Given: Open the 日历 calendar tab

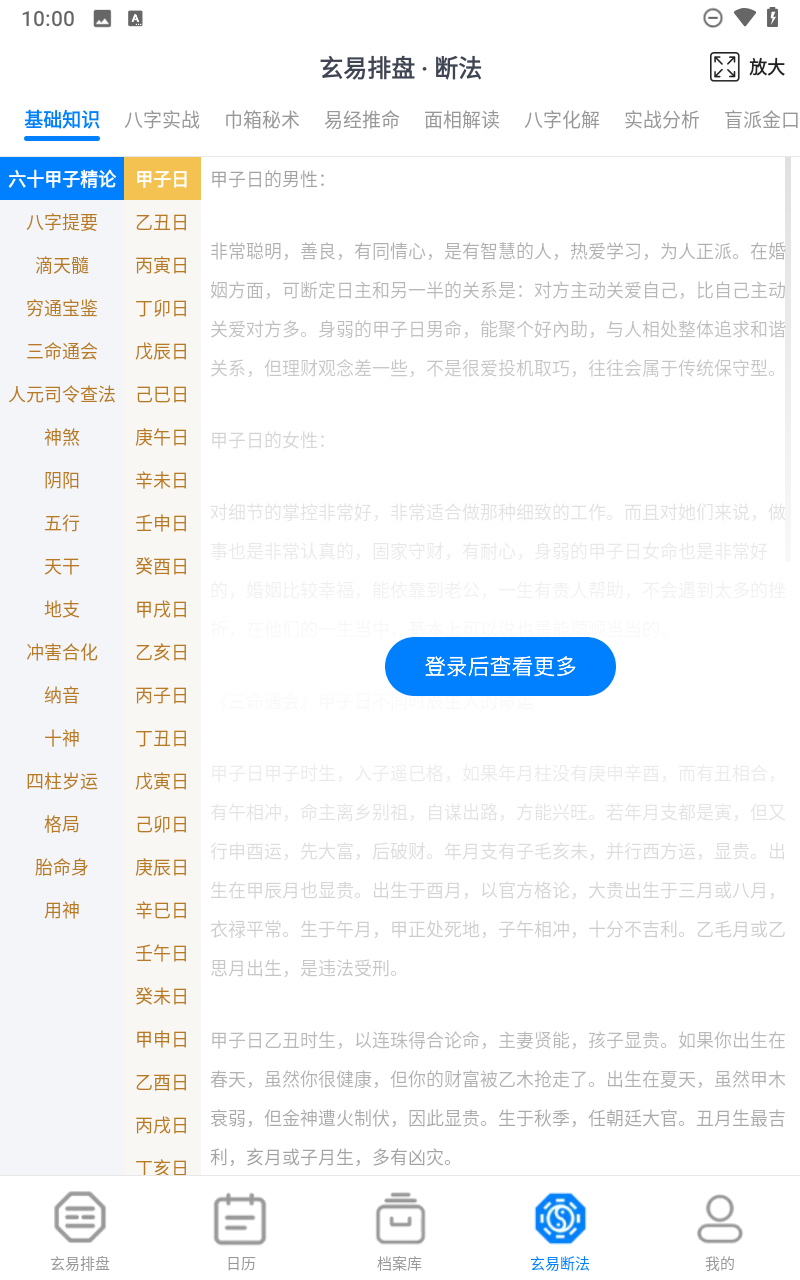Looking at the screenshot, I should click(240, 1230).
